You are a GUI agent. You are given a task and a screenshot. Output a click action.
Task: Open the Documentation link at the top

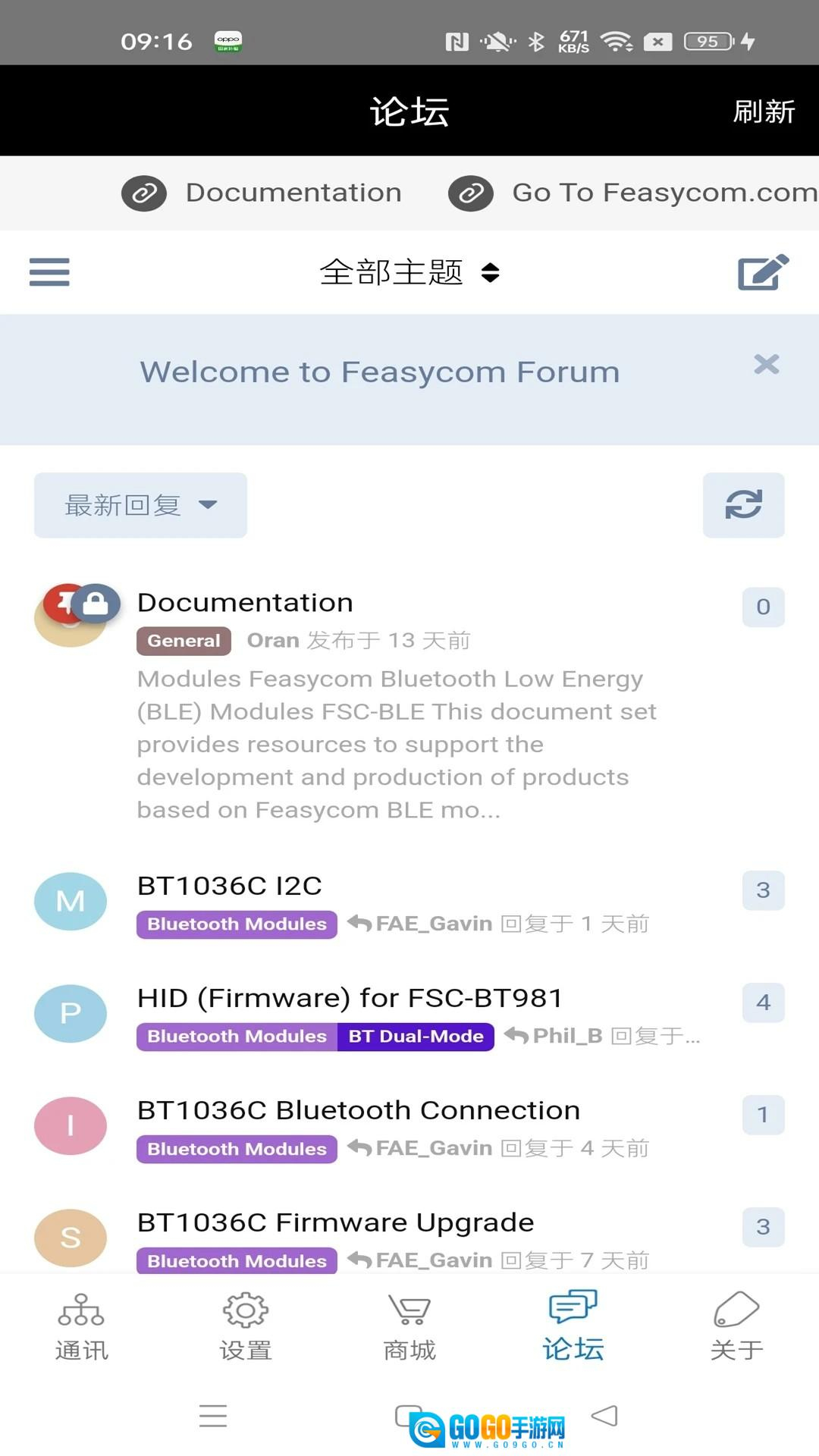tap(262, 193)
